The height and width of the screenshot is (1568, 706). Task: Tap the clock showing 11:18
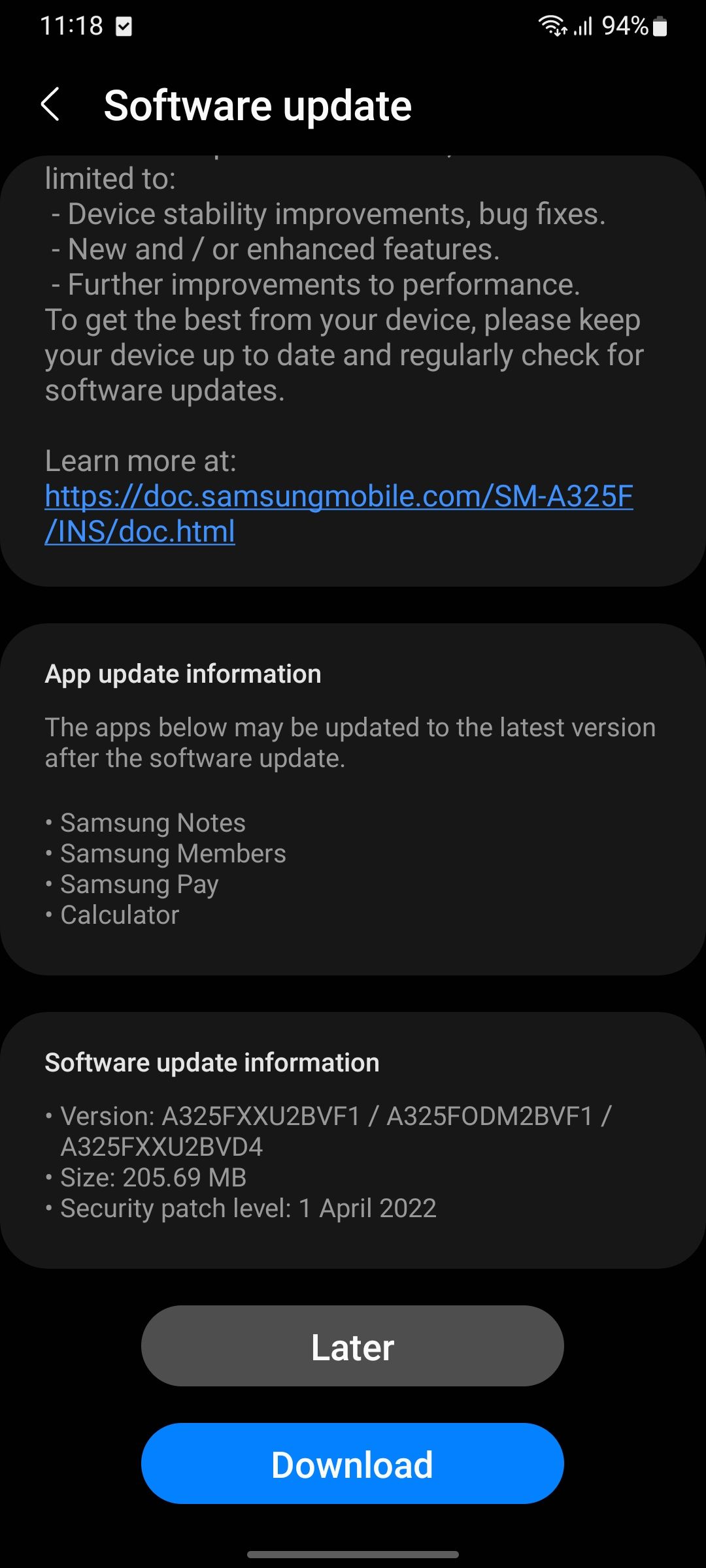tap(72, 25)
